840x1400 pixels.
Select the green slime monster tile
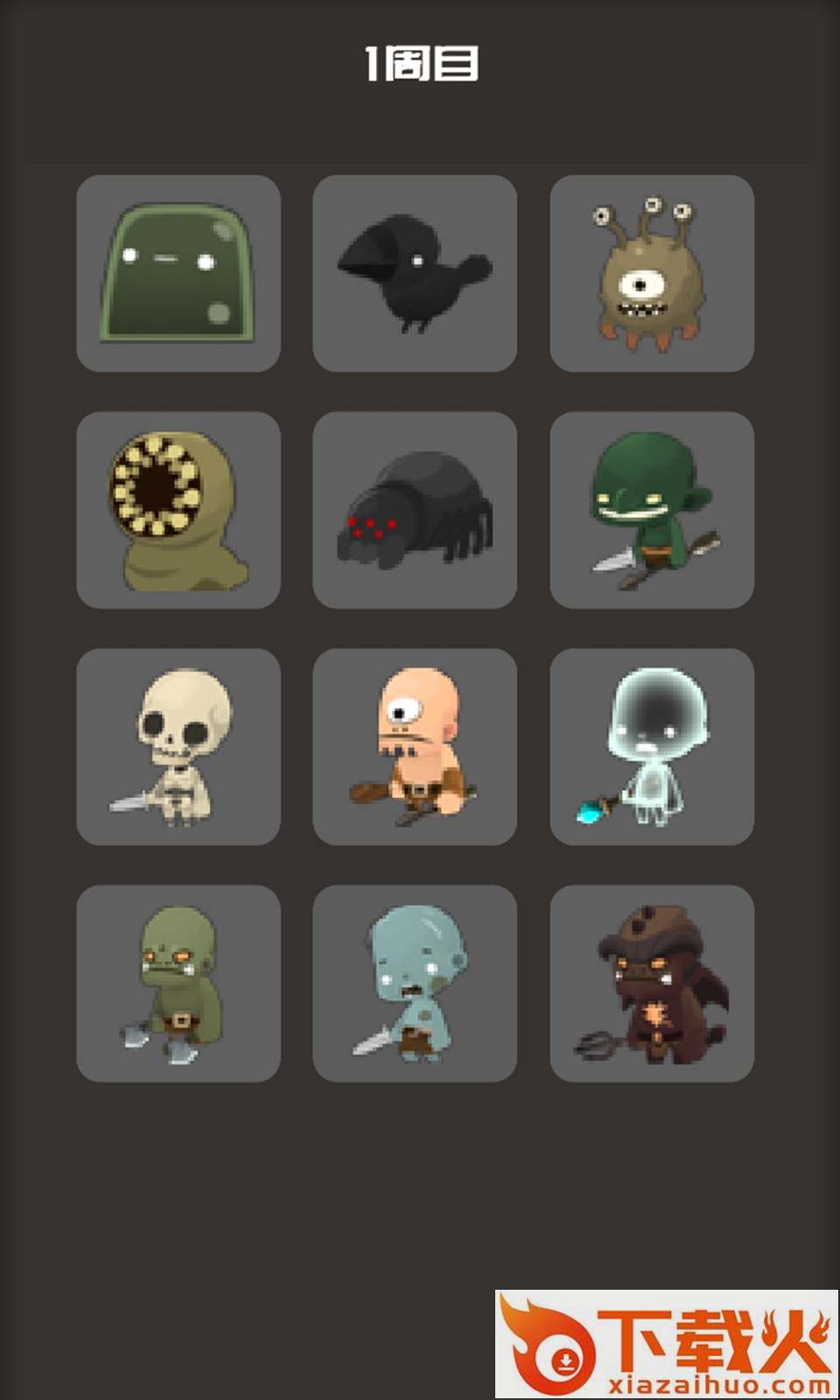click(178, 273)
